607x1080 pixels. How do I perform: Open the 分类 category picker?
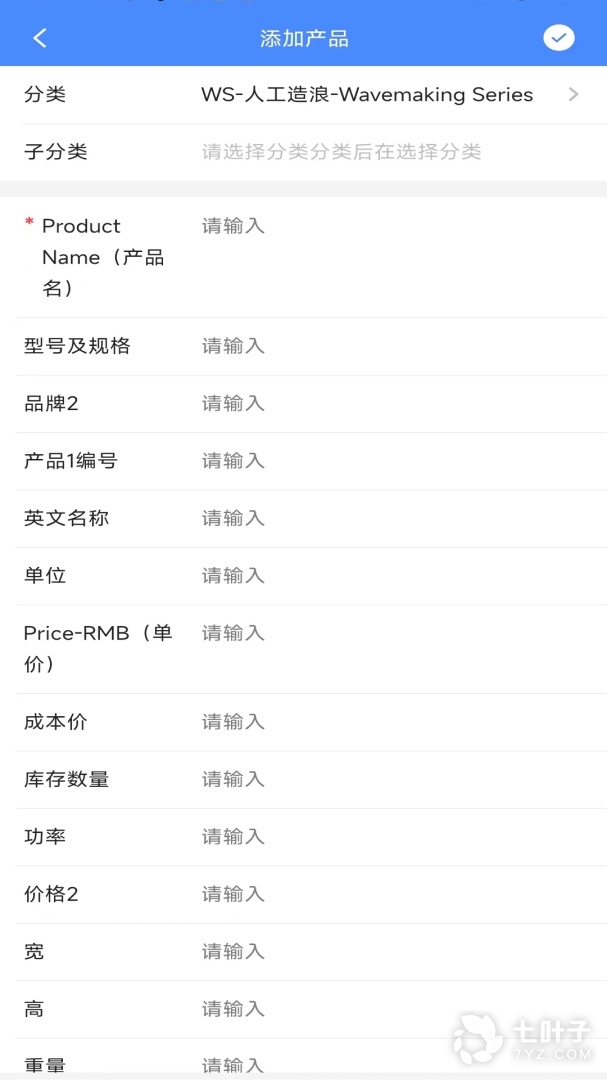coord(390,95)
